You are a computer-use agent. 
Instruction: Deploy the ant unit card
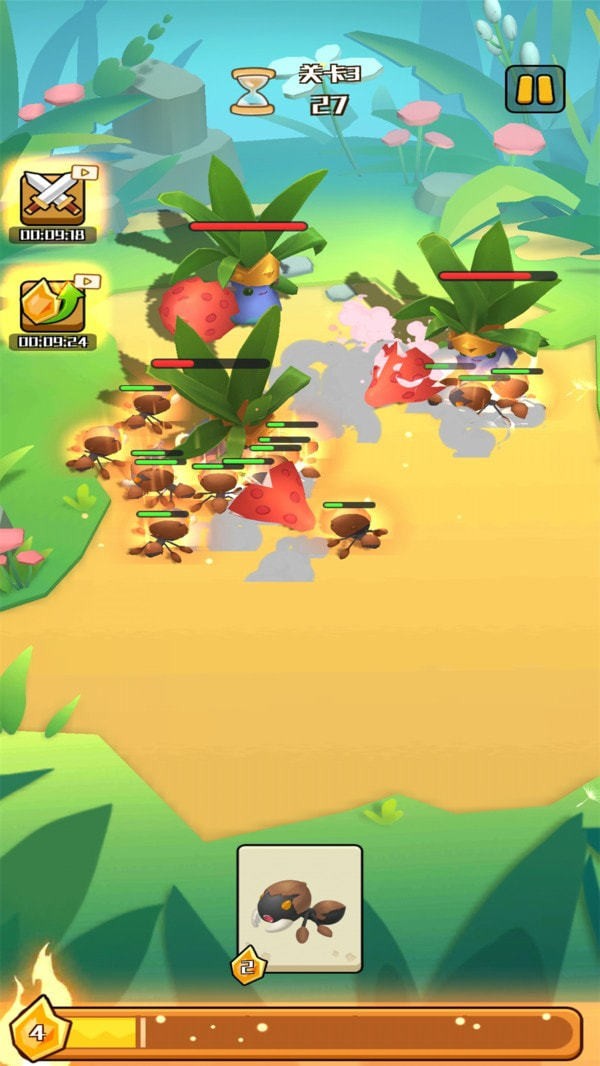point(299,908)
